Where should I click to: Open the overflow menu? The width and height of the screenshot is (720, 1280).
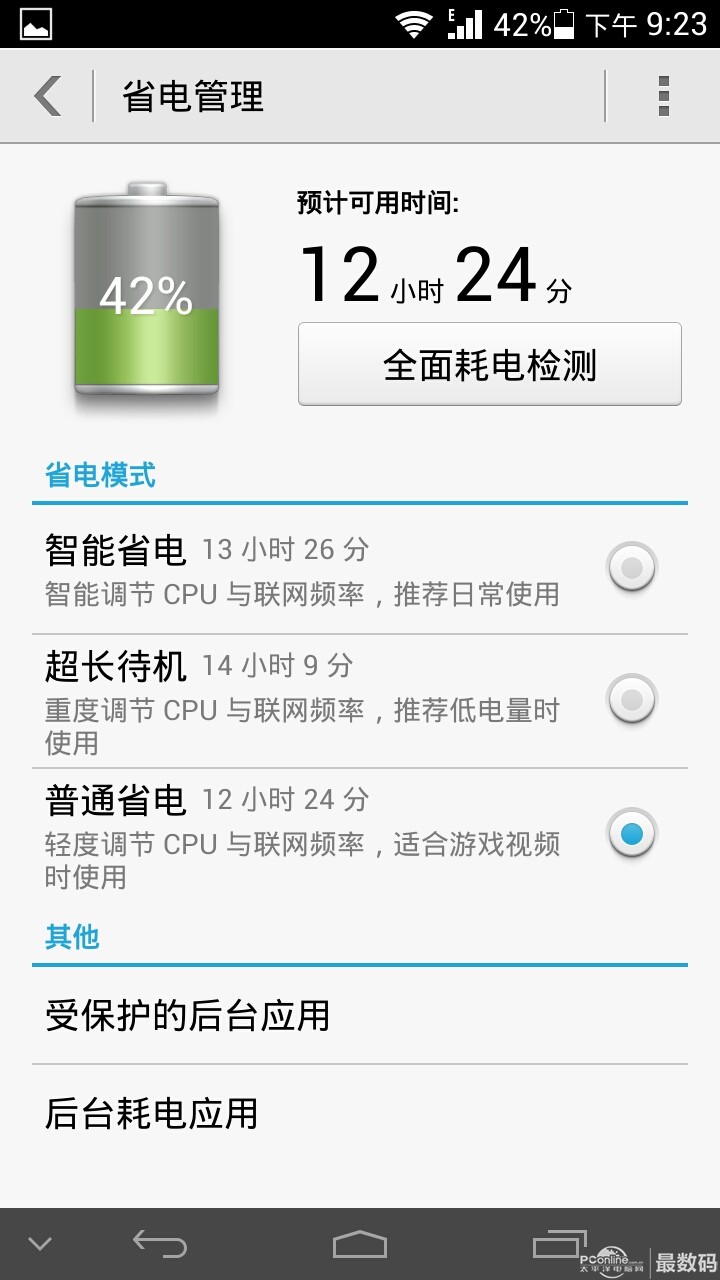(x=663, y=96)
